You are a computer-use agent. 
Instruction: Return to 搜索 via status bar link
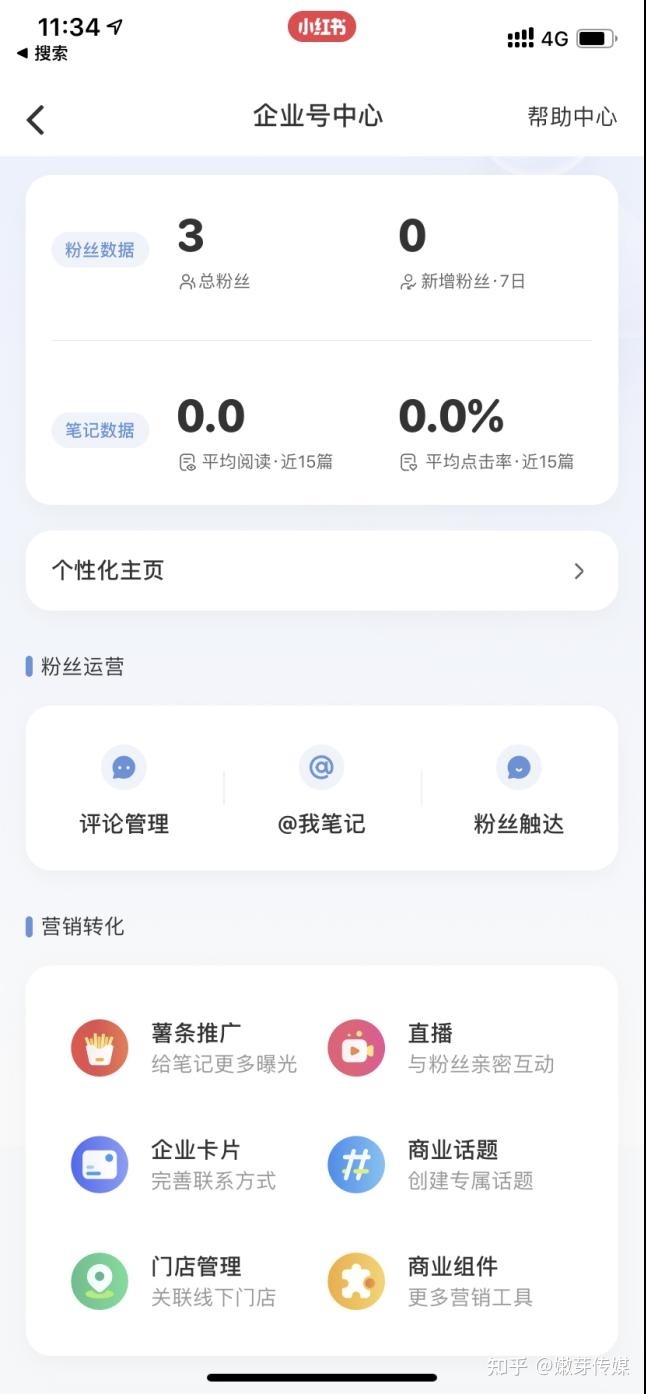pyautogui.click(x=43, y=54)
